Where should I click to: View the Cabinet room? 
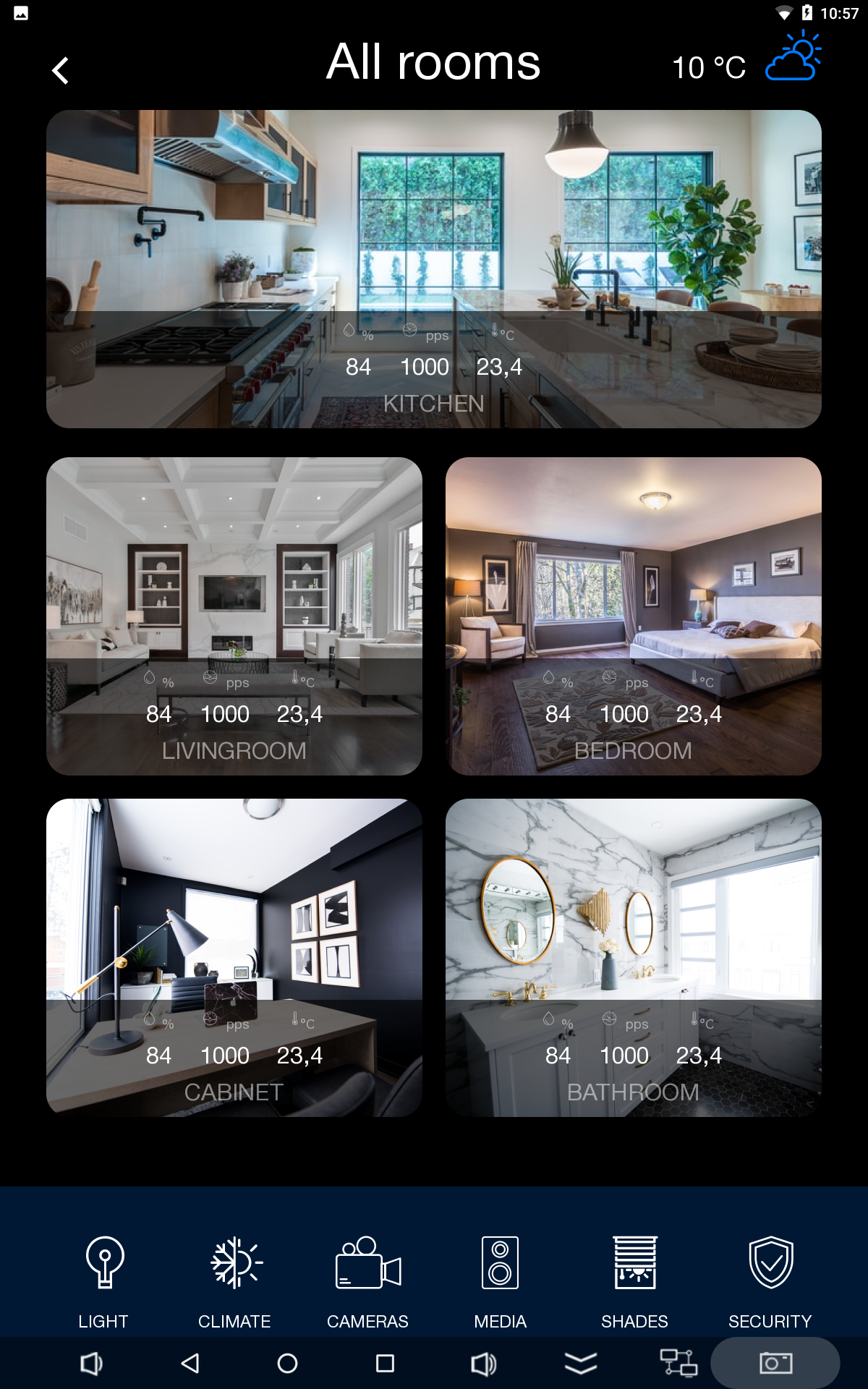234,957
